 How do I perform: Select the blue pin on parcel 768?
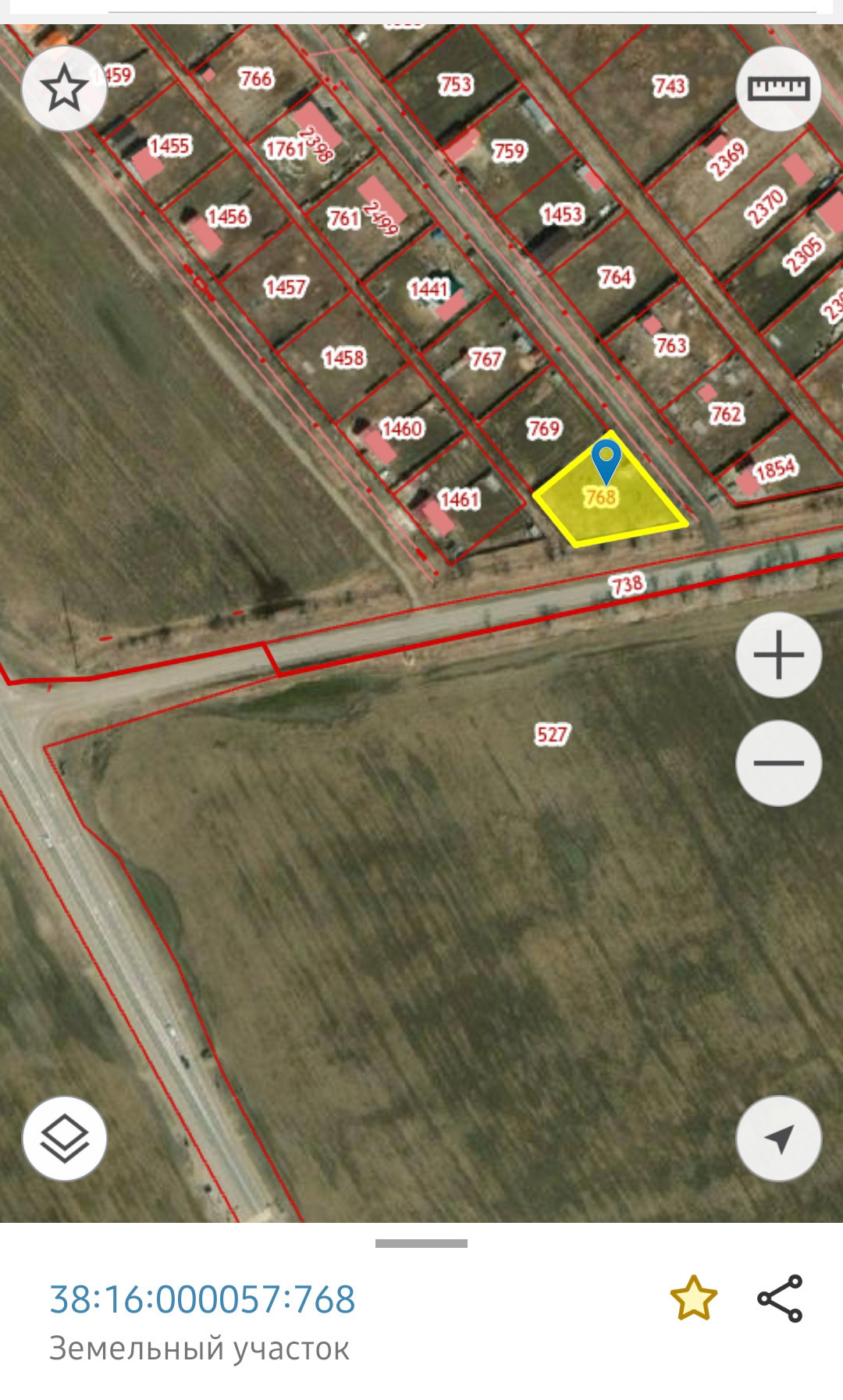click(606, 459)
